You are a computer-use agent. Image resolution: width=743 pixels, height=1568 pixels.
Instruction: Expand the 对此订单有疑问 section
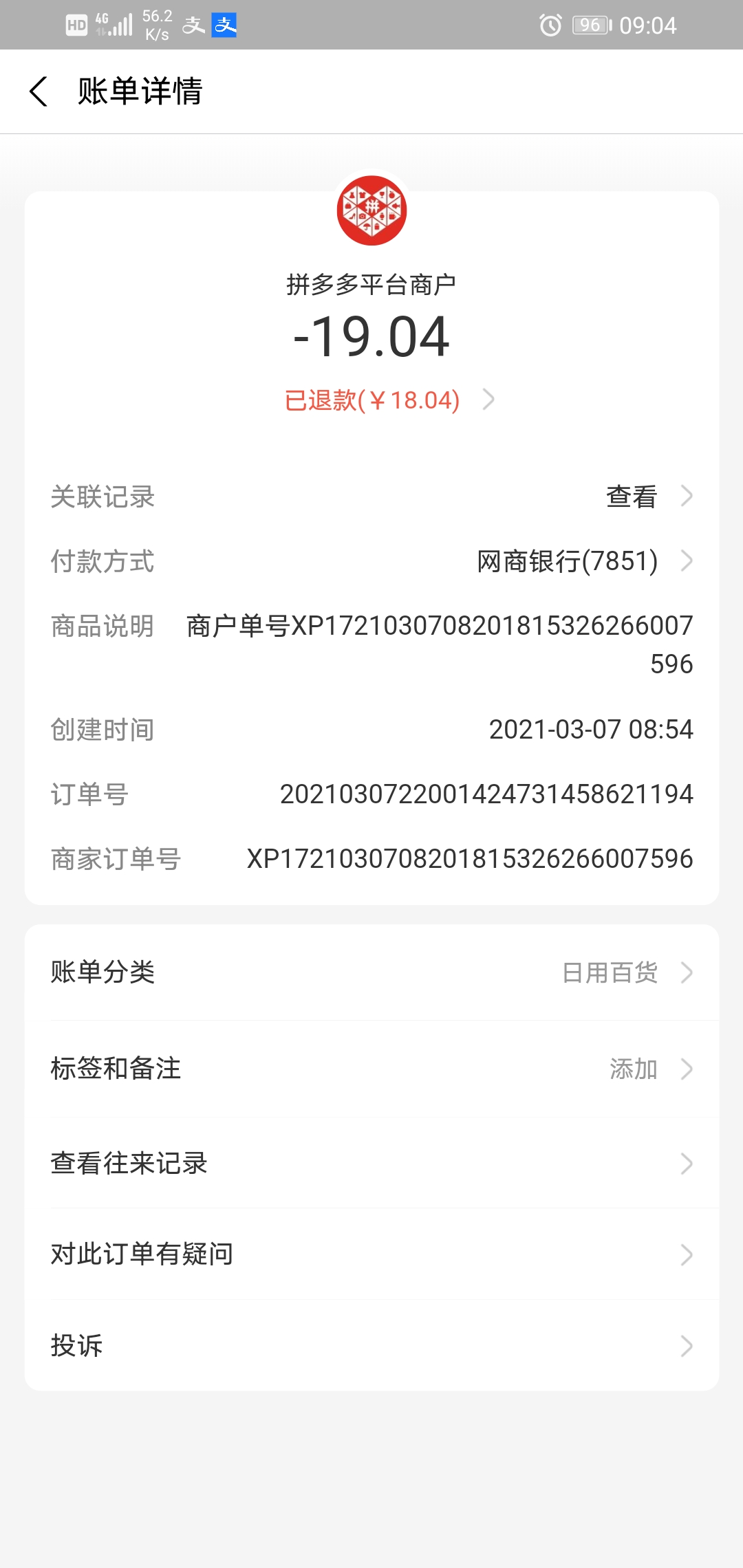click(371, 1254)
